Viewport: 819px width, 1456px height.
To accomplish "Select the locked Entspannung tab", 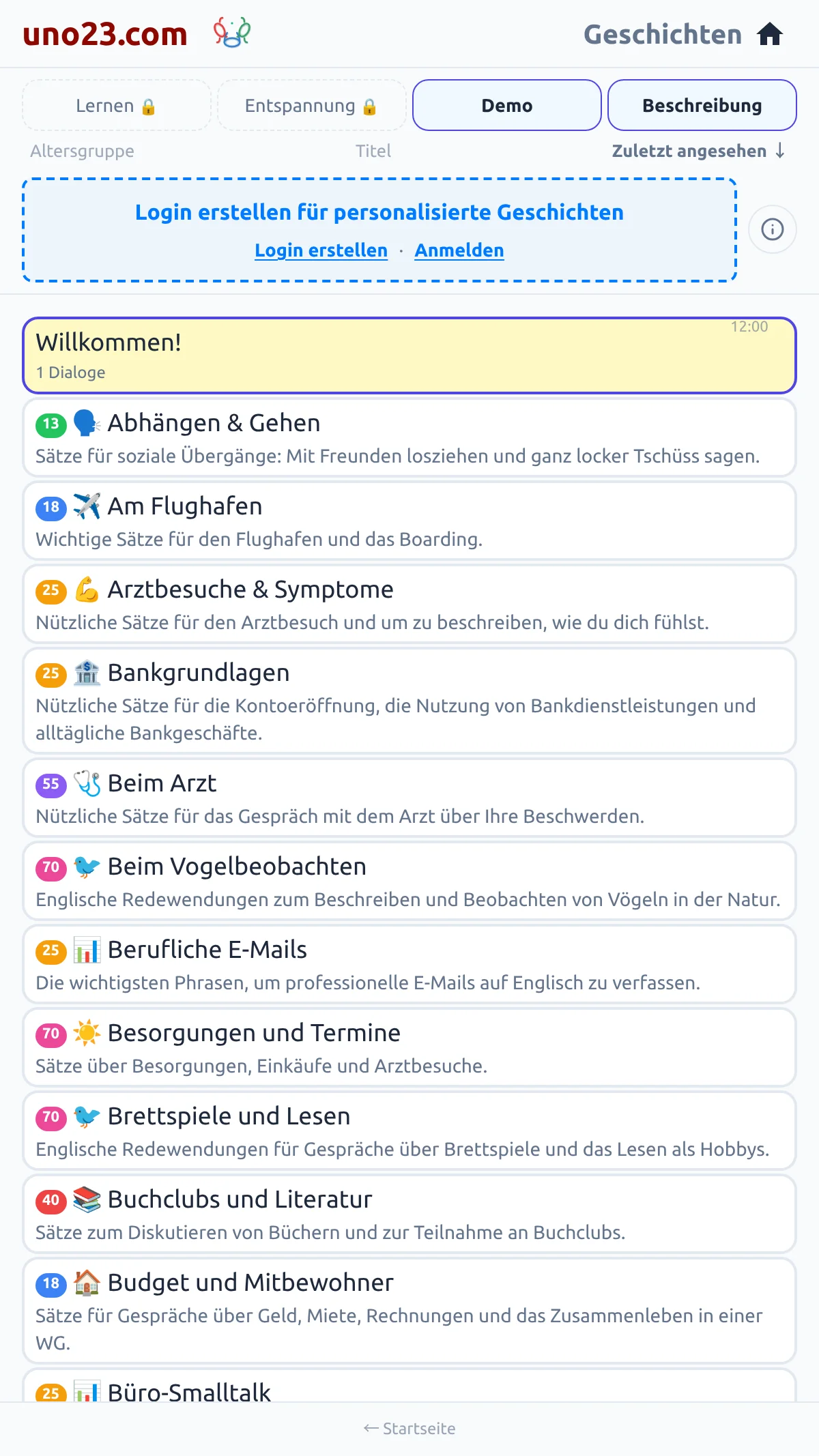I will [312, 105].
